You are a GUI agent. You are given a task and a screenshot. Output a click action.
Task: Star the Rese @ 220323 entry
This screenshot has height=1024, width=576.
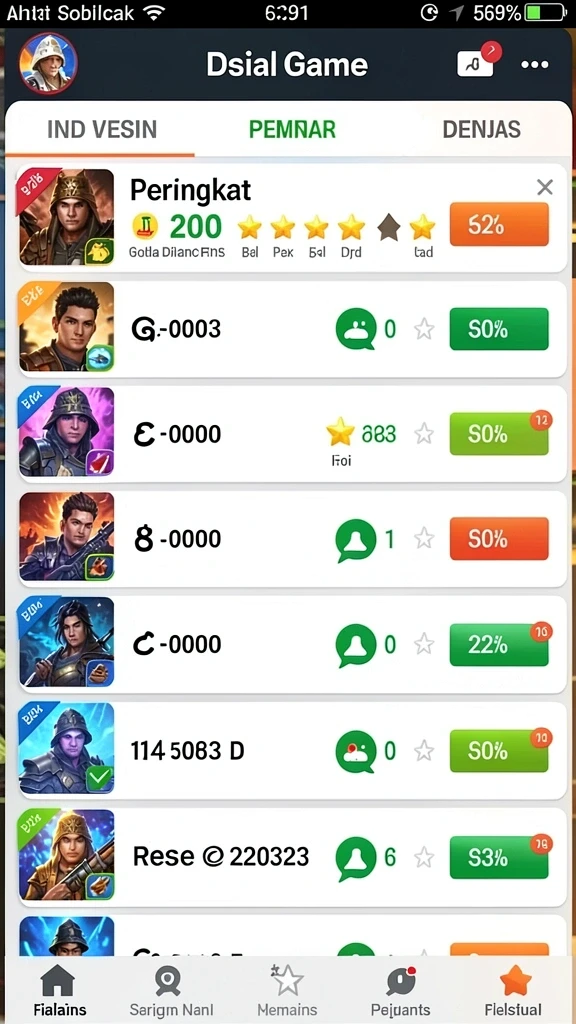pos(424,857)
